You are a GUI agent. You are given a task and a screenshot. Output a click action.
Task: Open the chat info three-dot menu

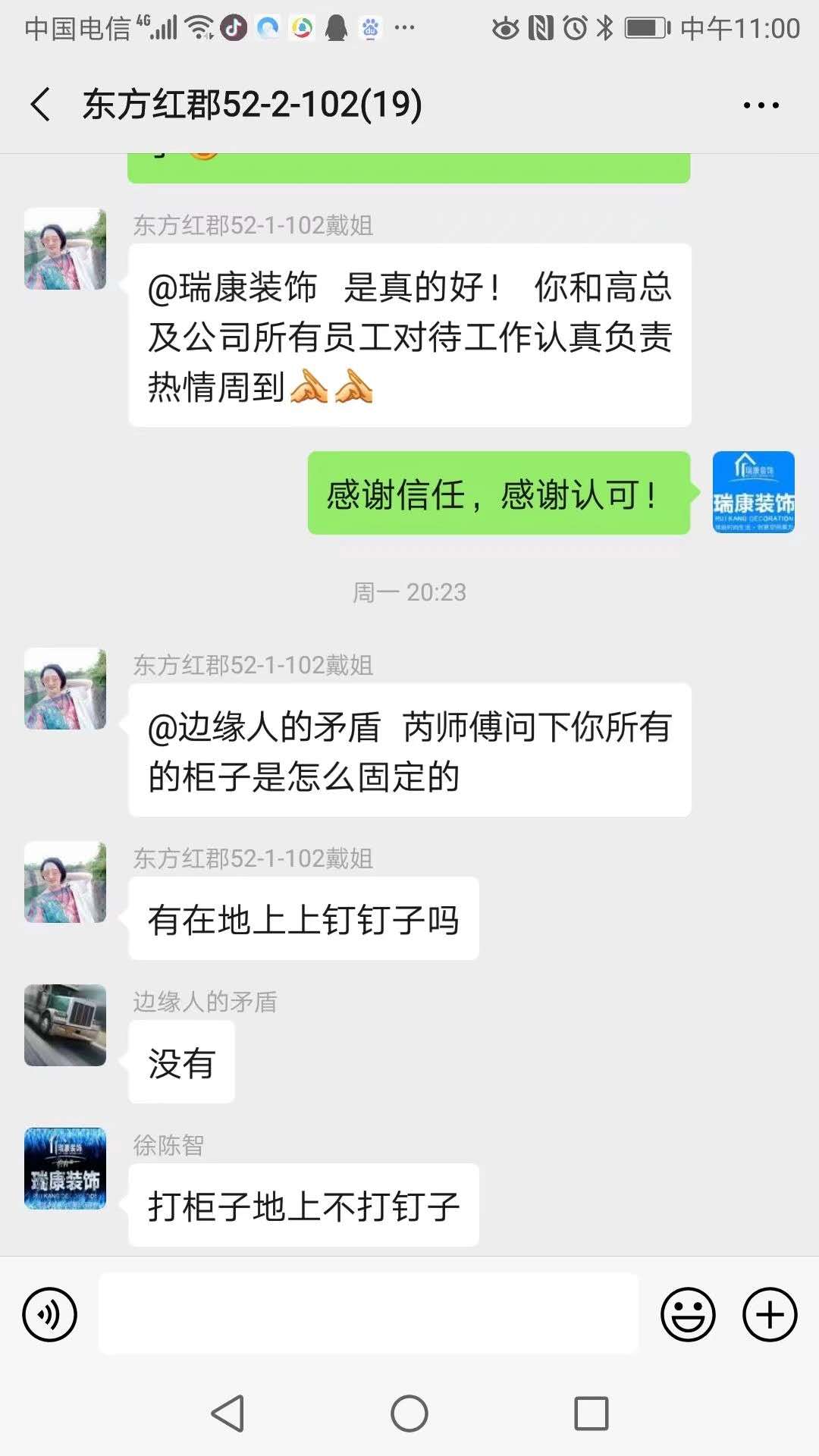pyautogui.click(x=761, y=105)
